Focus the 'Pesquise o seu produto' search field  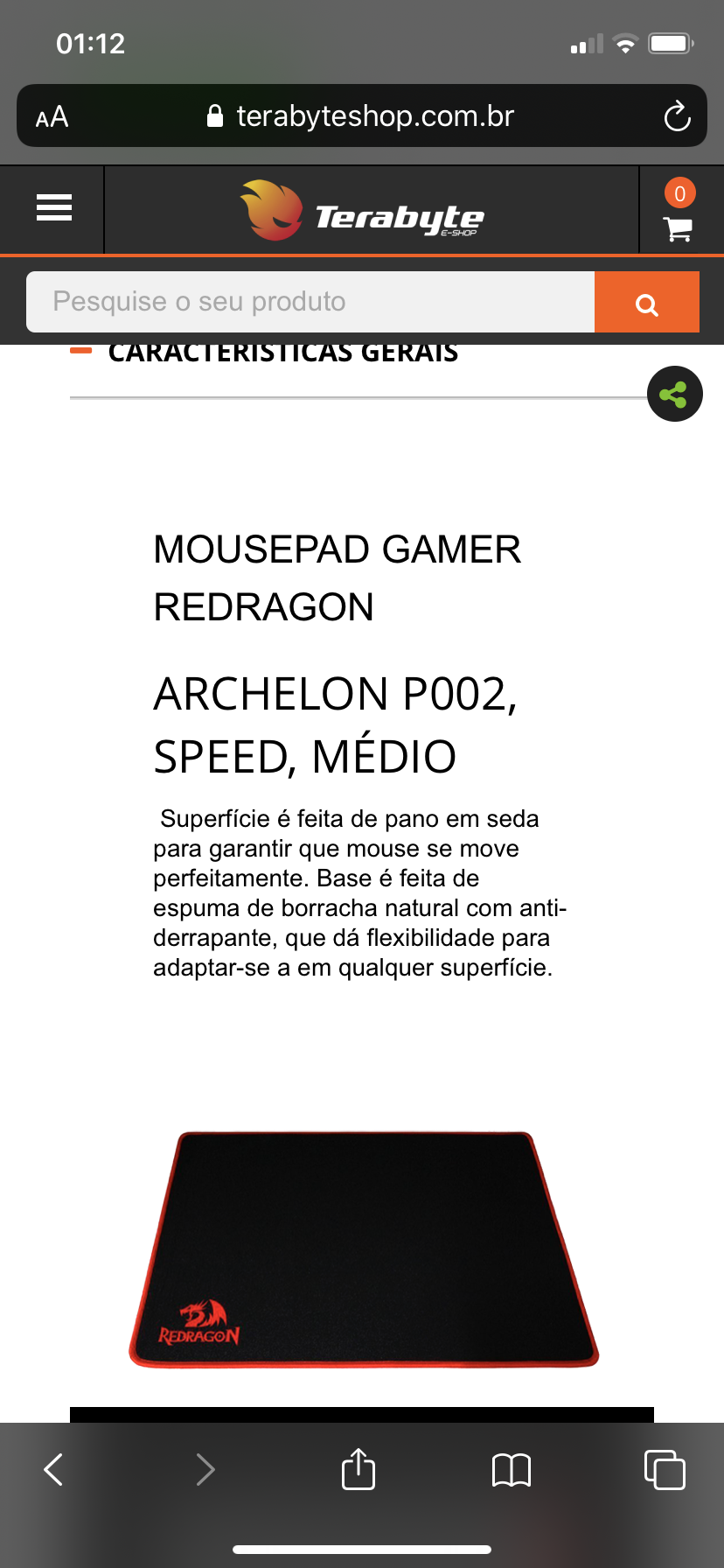point(310,302)
